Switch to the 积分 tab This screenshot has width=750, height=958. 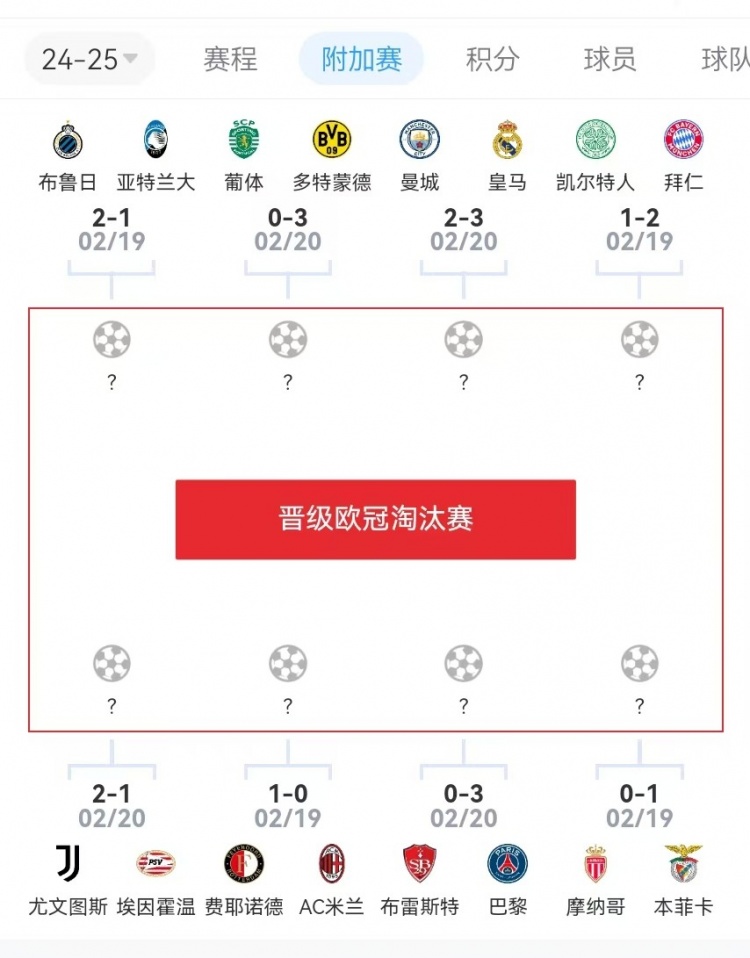[x=491, y=59]
